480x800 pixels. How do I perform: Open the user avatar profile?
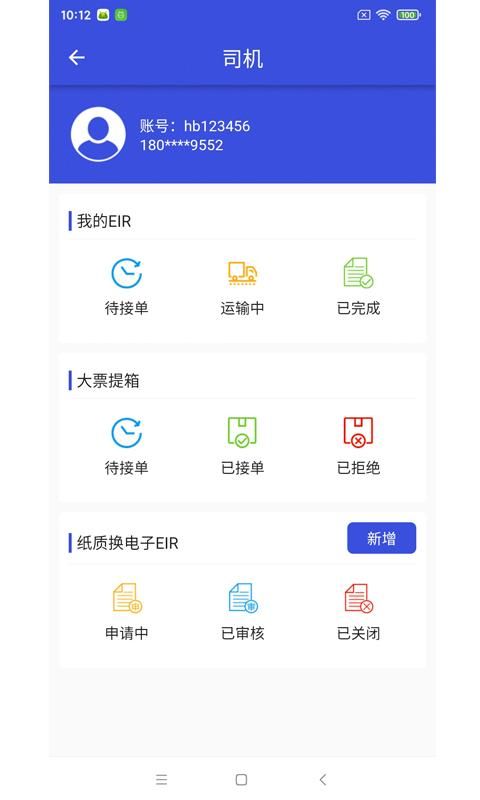tap(98, 134)
